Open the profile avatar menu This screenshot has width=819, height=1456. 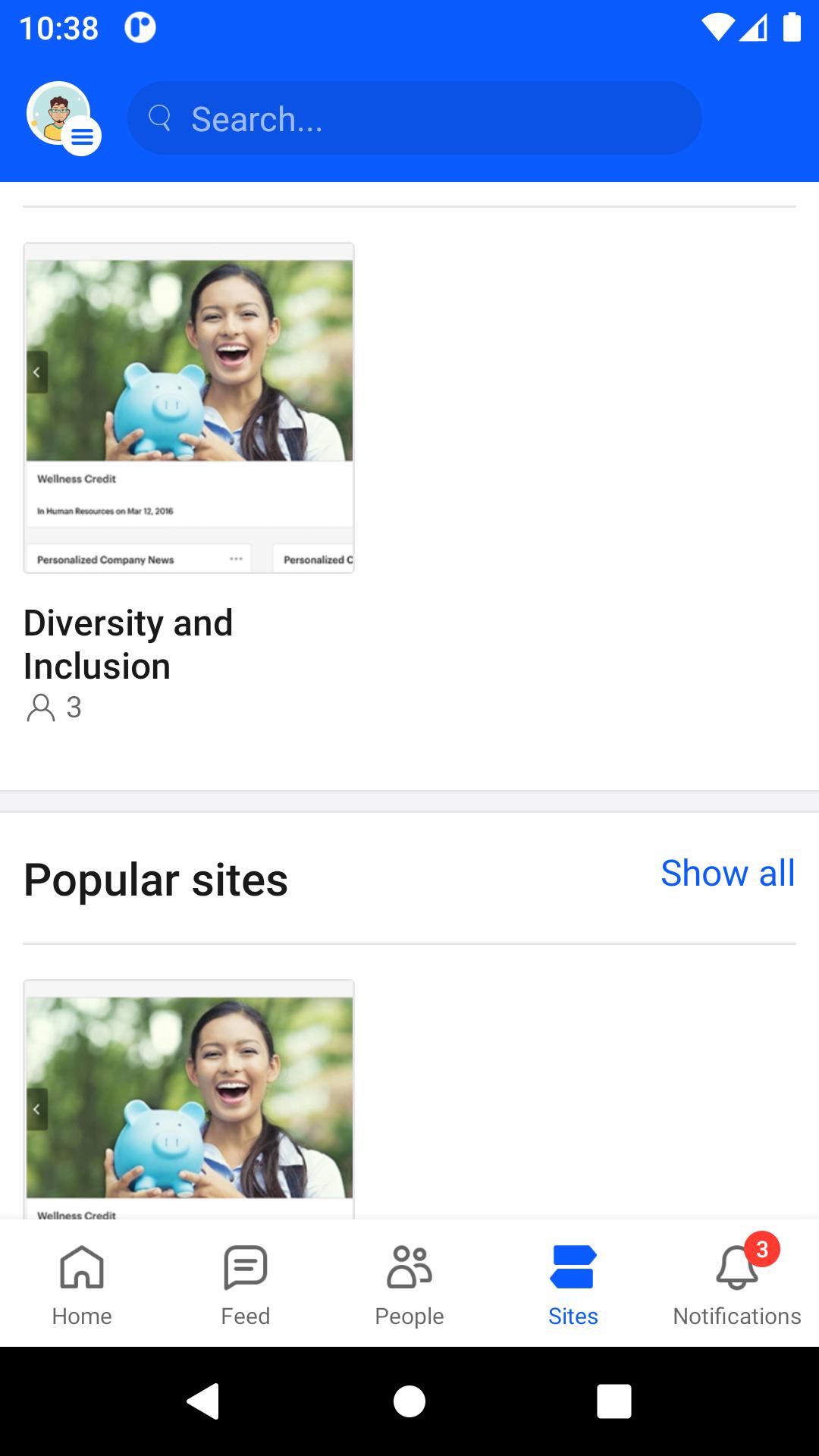(64, 118)
